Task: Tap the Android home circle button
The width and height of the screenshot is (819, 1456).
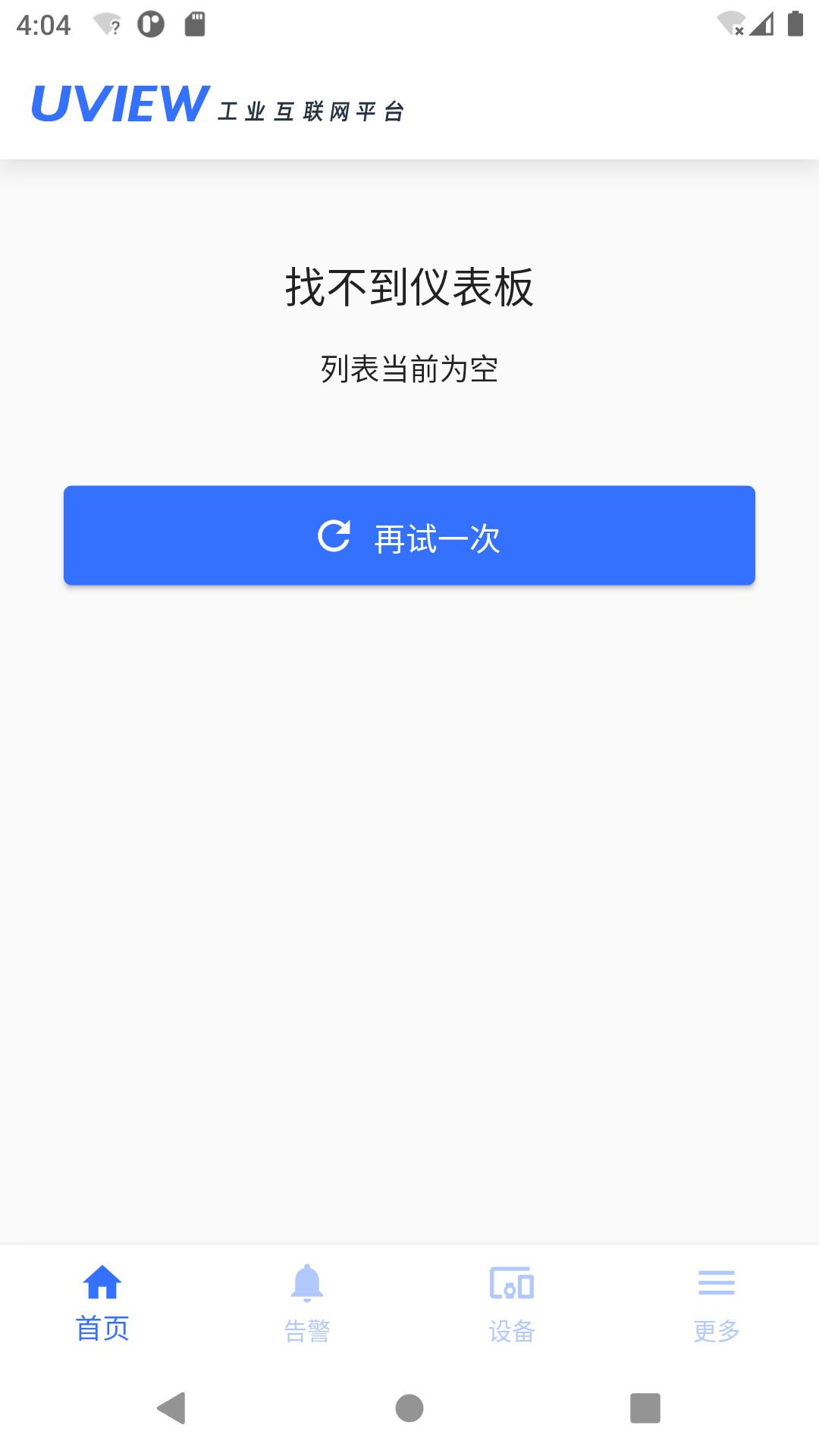Action: (409, 1407)
